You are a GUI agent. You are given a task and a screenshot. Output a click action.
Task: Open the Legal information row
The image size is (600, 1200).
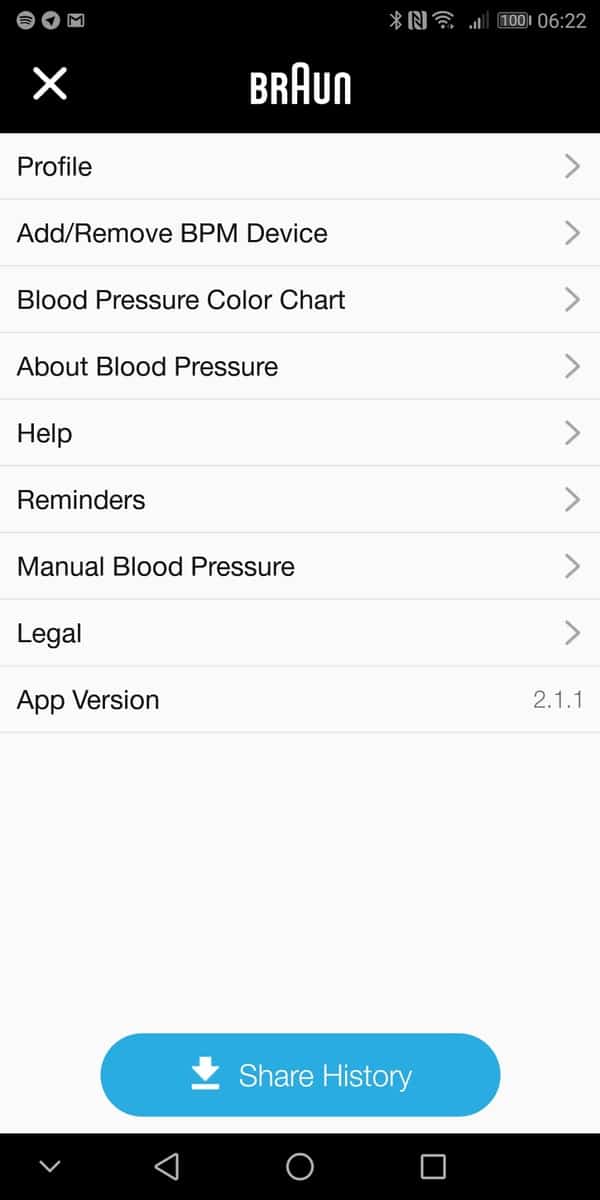pyautogui.click(x=300, y=633)
